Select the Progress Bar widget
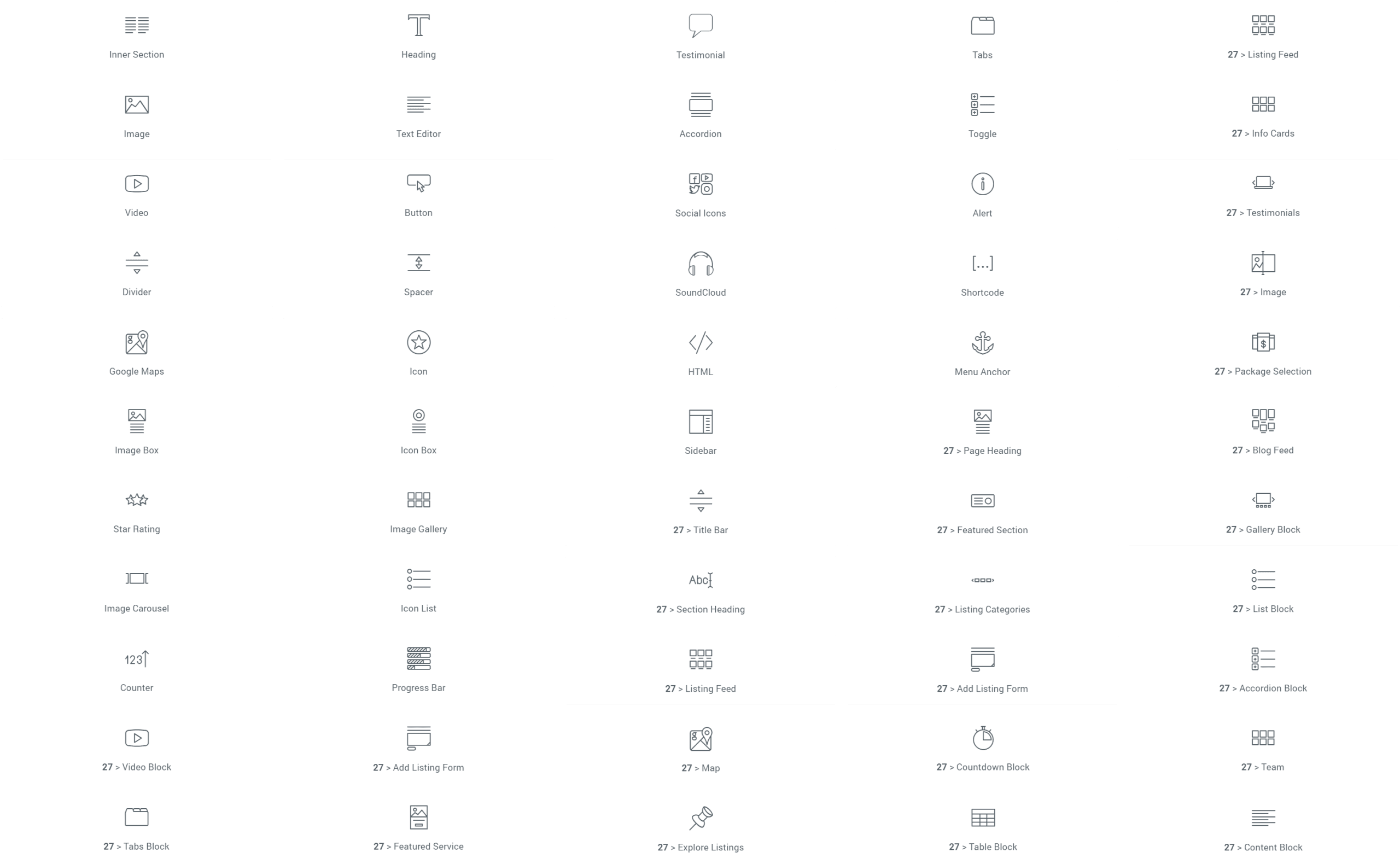 [x=418, y=669]
